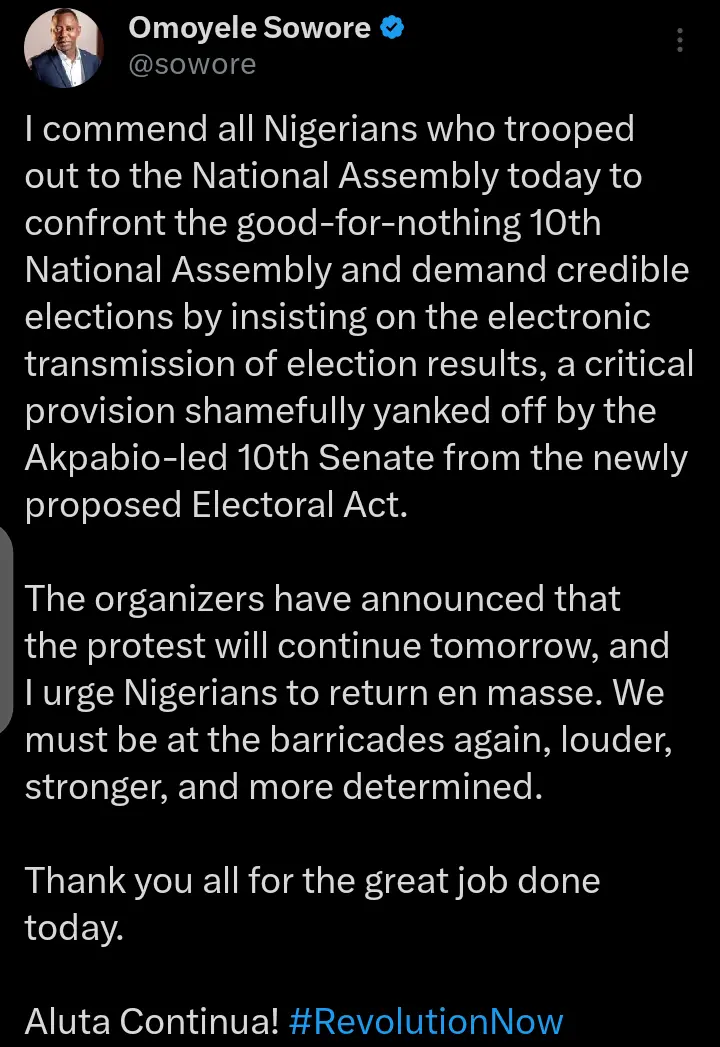Open the tweet's three-dot overflow menu

(x=680, y=41)
